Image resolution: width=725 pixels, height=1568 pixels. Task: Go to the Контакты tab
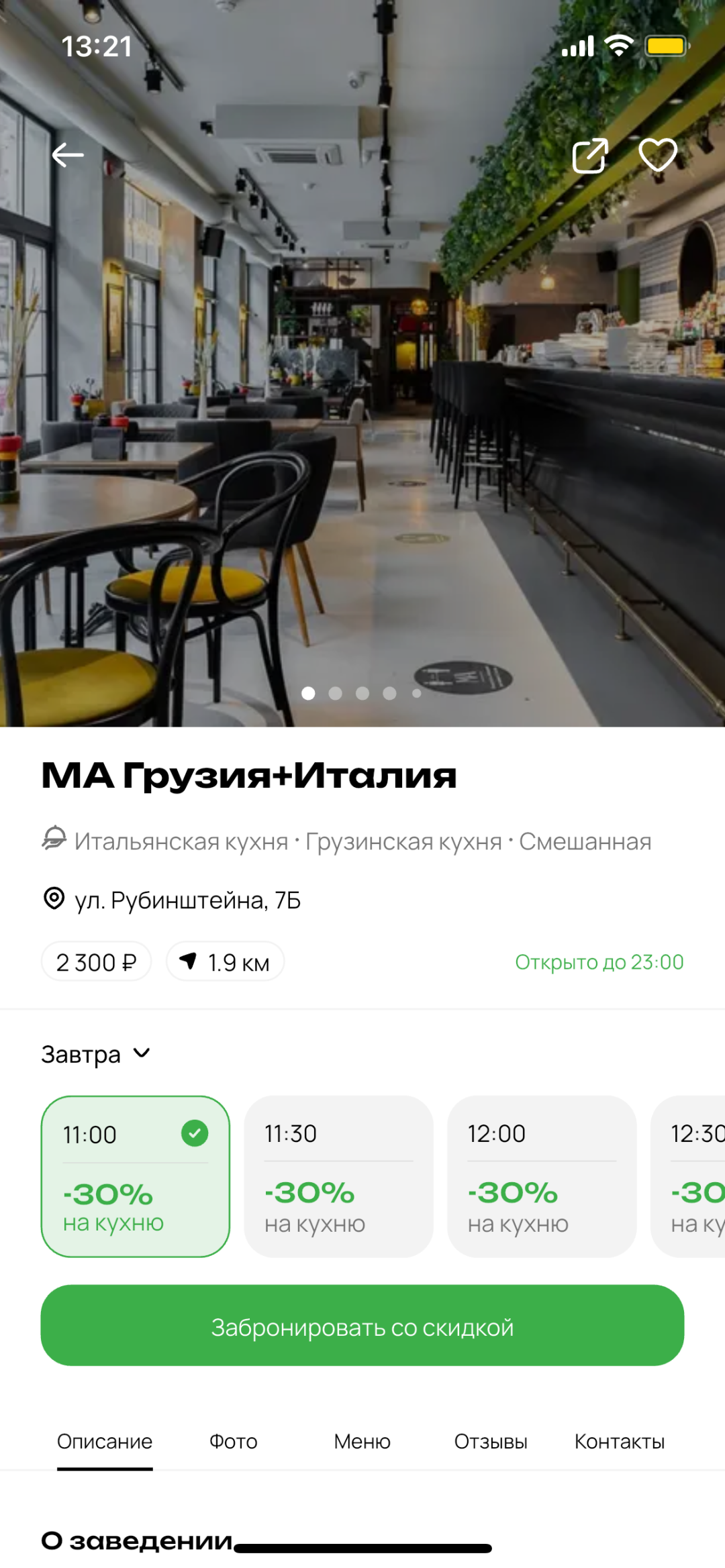pyautogui.click(x=620, y=1441)
